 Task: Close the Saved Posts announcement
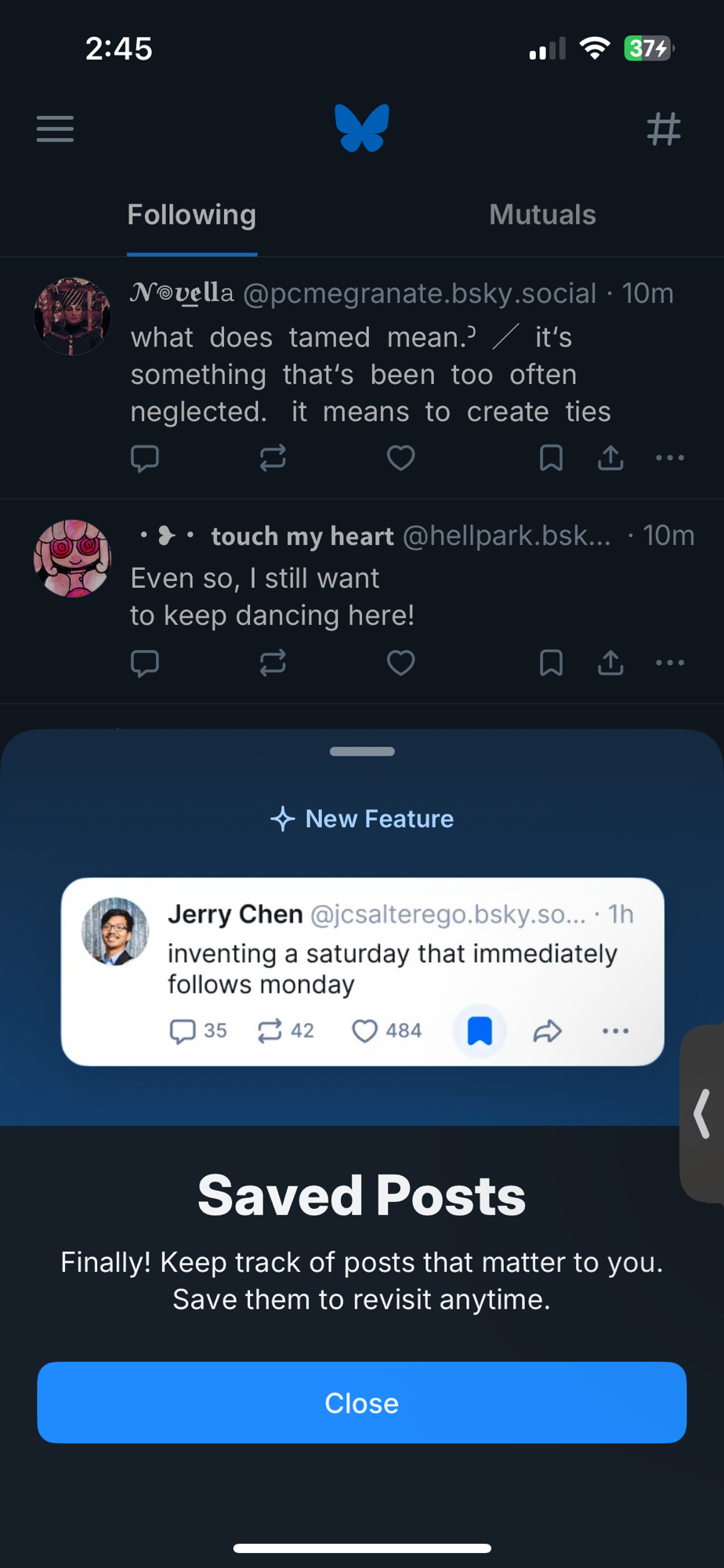361,1403
